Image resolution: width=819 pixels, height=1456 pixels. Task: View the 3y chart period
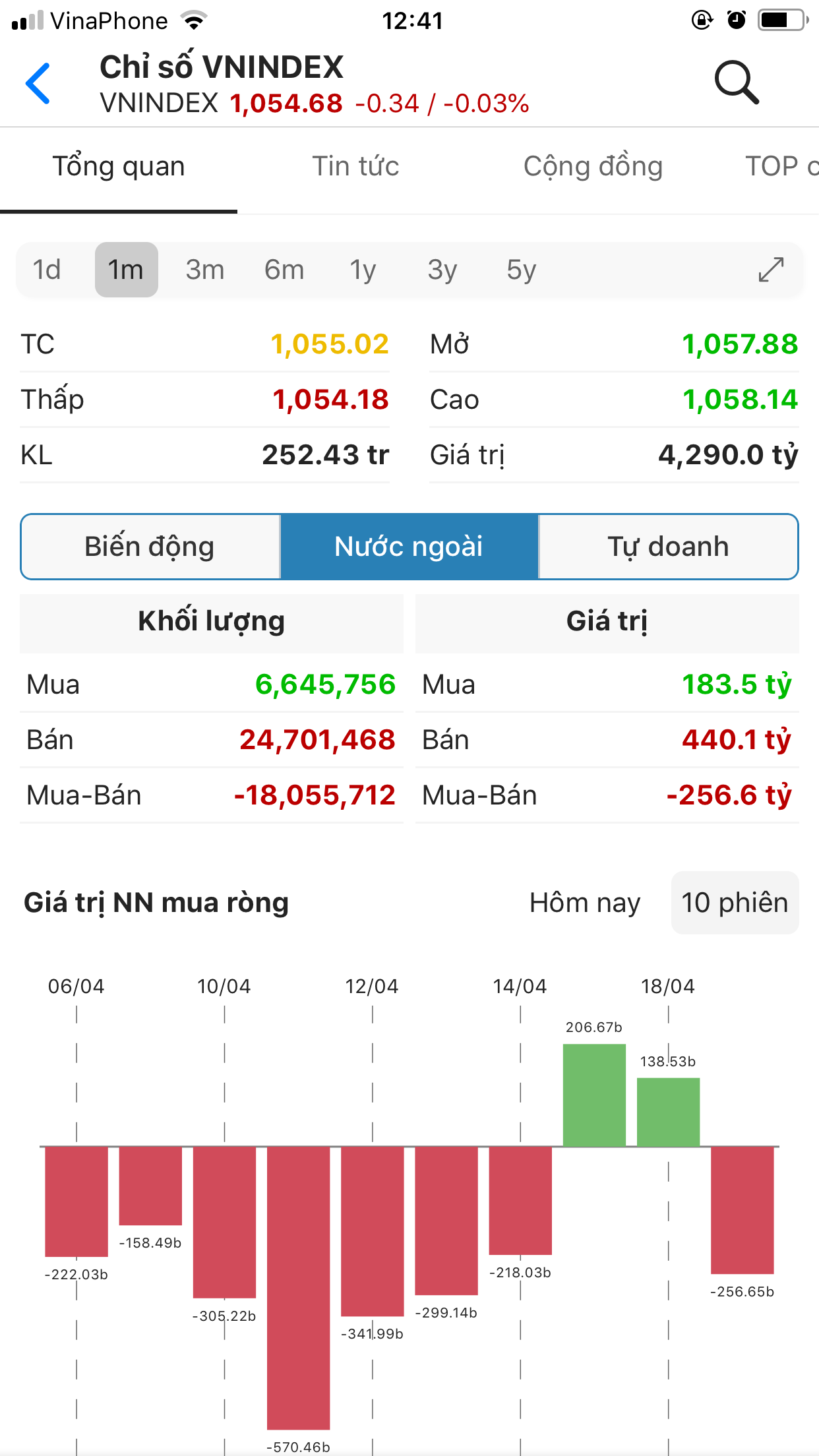pyautogui.click(x=442, y=270)
